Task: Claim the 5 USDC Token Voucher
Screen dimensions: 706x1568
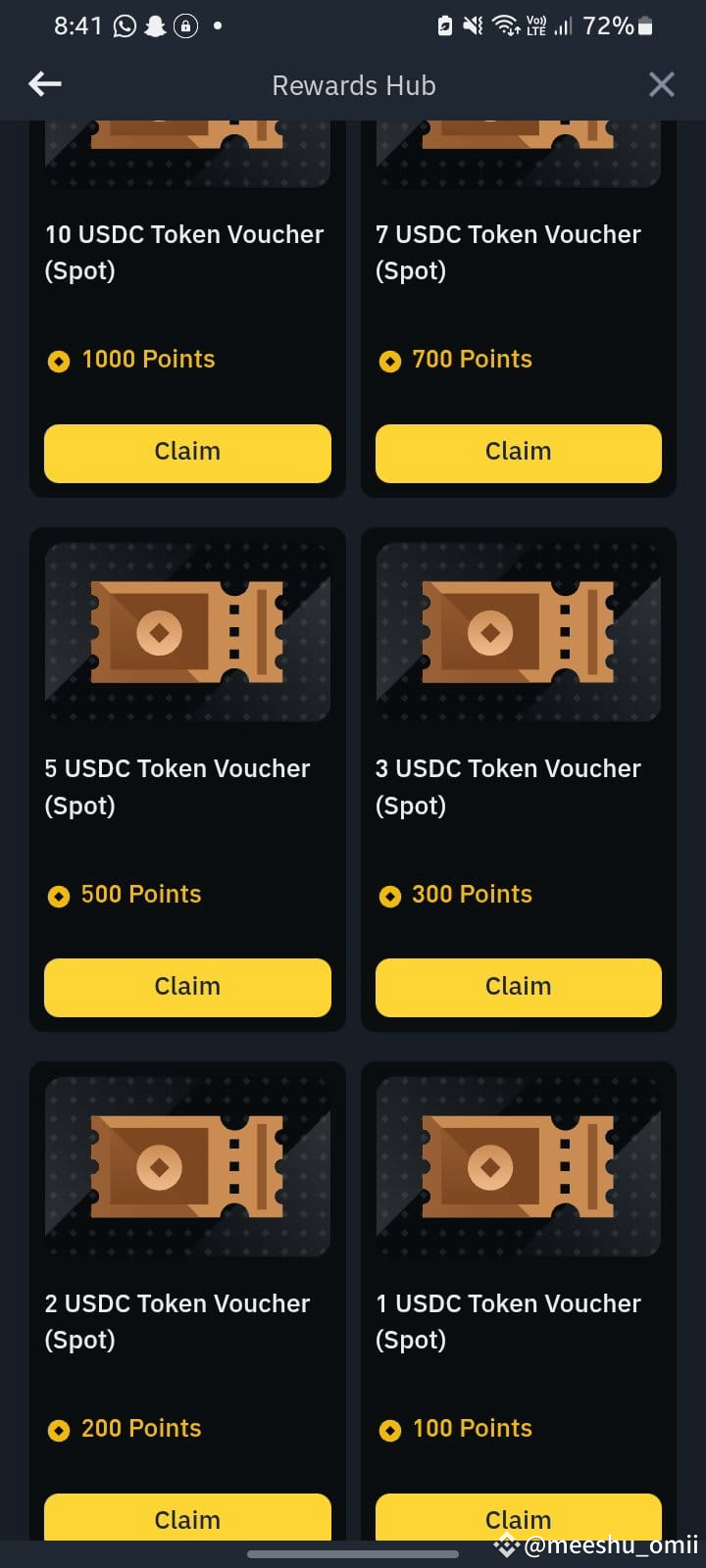Action: click(x=186, y=987)
